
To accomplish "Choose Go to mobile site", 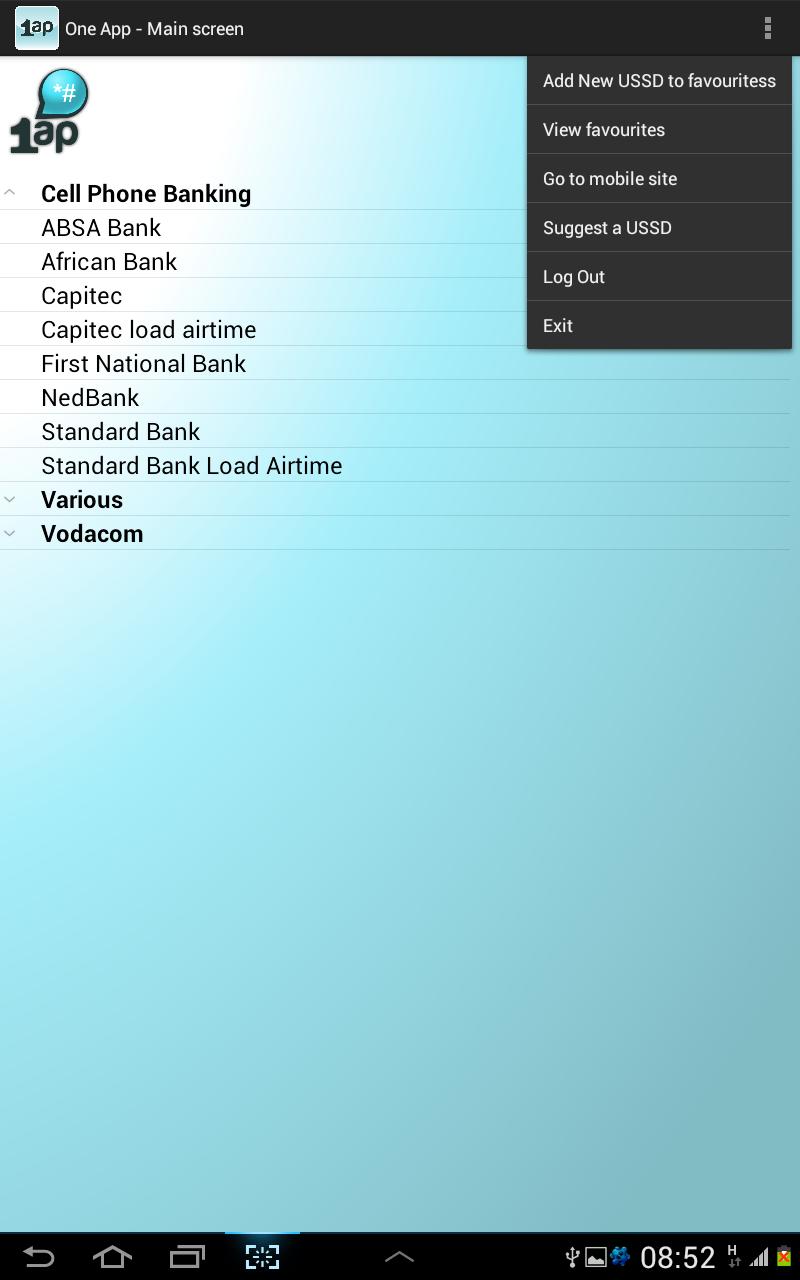I will [659, 179].
